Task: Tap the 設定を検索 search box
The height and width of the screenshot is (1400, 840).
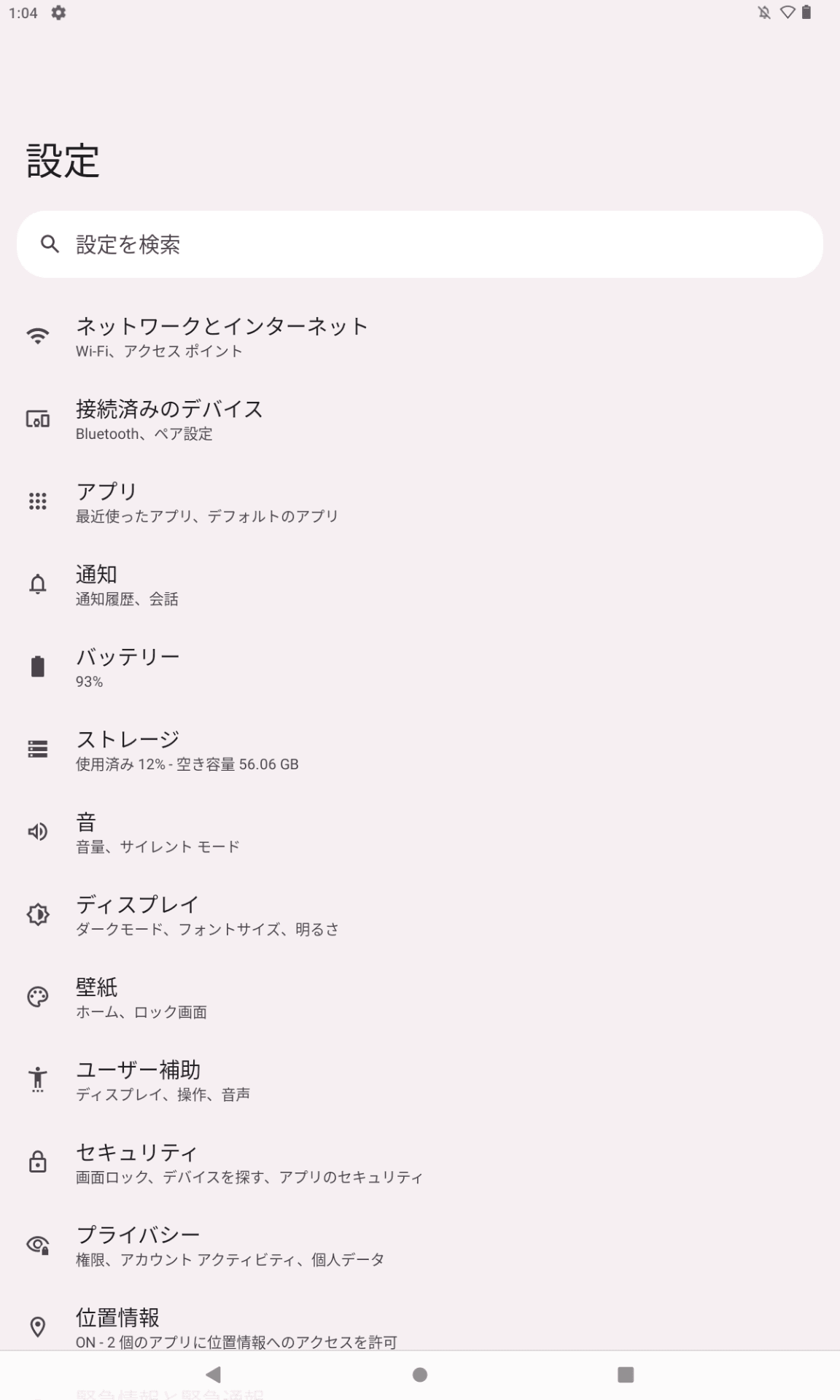Action: tap(420, 244)
